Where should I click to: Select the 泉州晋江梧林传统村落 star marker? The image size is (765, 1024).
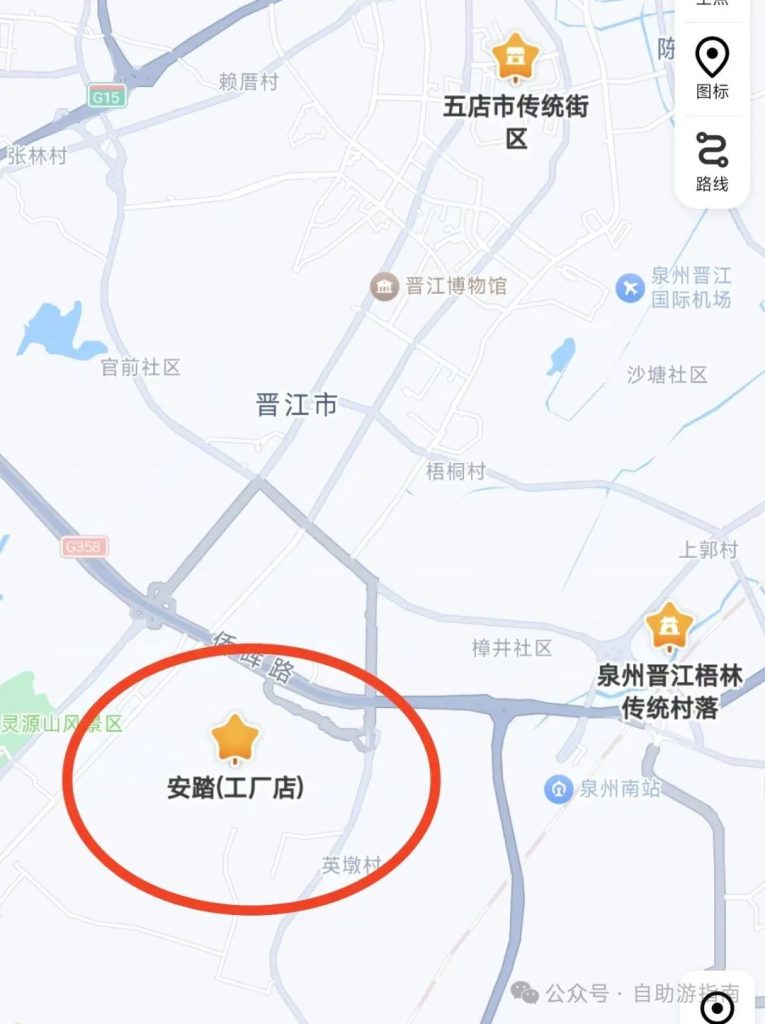coord(669,627)
